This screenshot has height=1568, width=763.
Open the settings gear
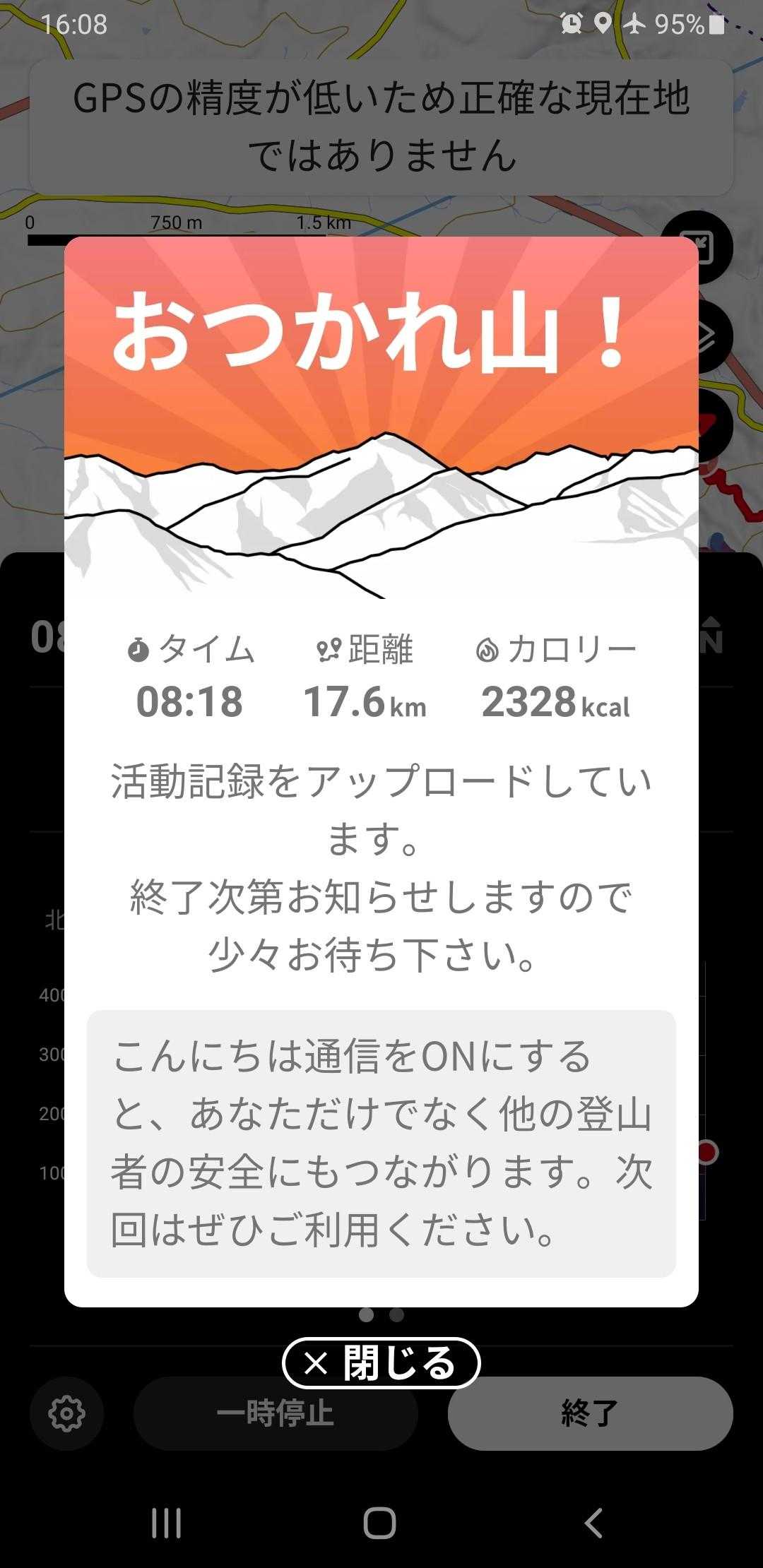click(x=67, y=1413)
